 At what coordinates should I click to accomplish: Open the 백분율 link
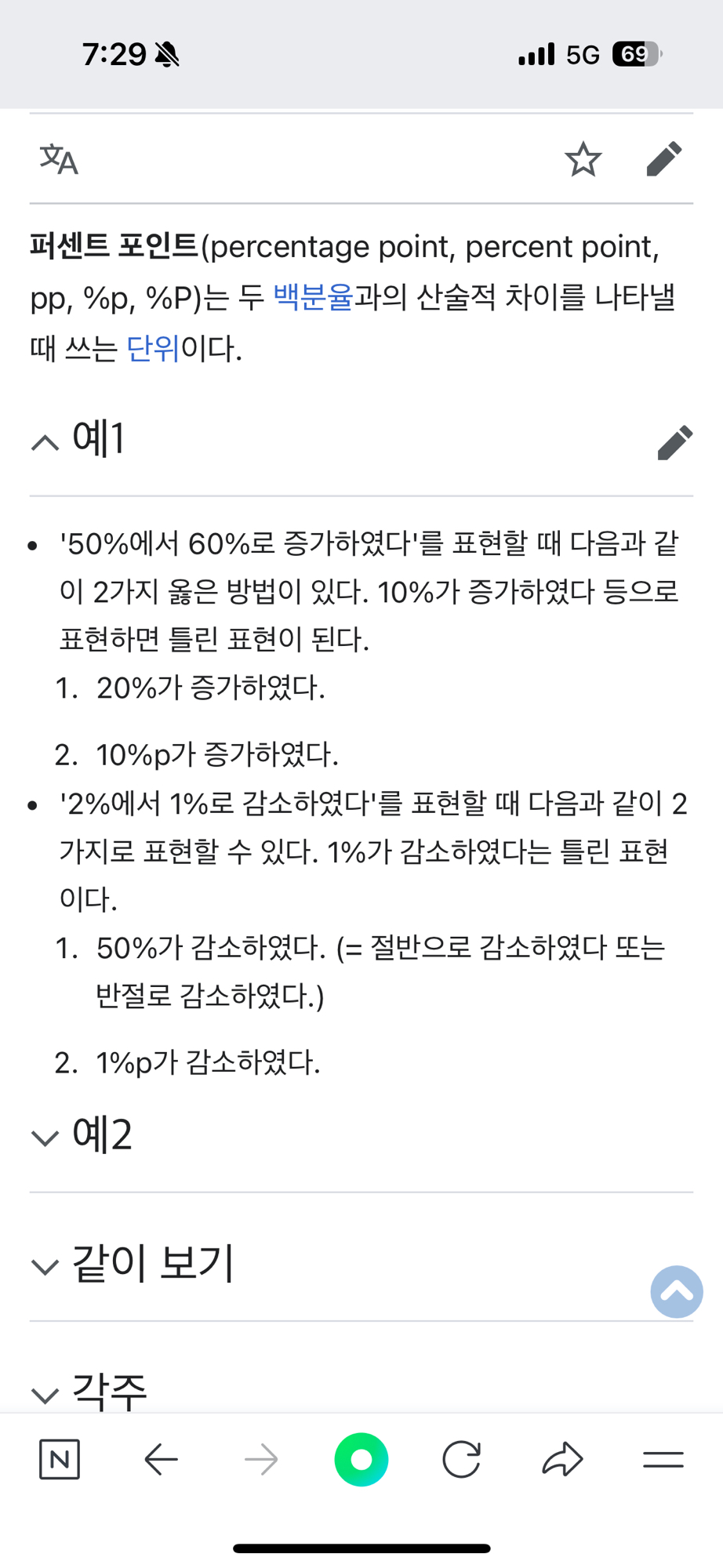(313, 298)
